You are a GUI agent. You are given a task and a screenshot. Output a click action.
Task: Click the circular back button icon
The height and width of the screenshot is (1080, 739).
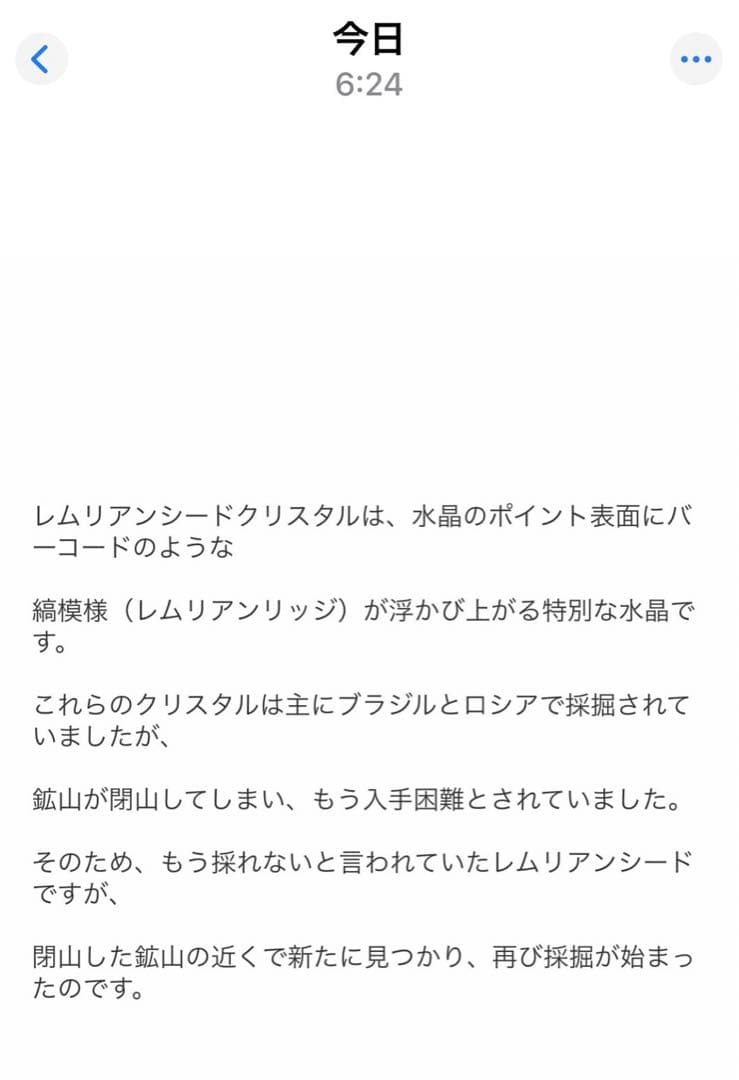[40, 58]
